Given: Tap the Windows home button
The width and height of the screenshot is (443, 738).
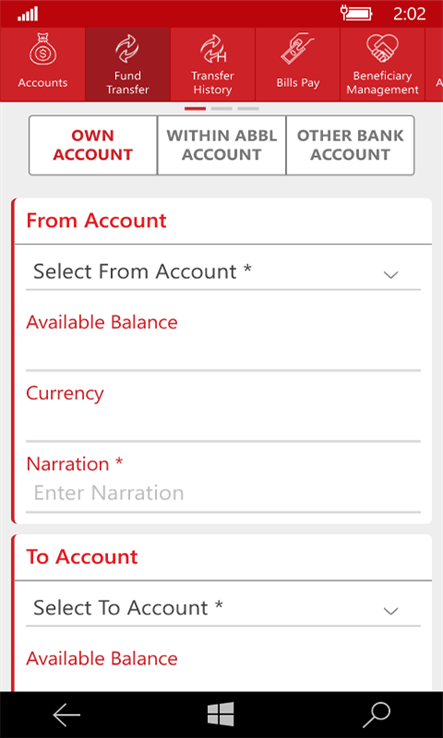Looking at the screenshot, I should 221,714.
